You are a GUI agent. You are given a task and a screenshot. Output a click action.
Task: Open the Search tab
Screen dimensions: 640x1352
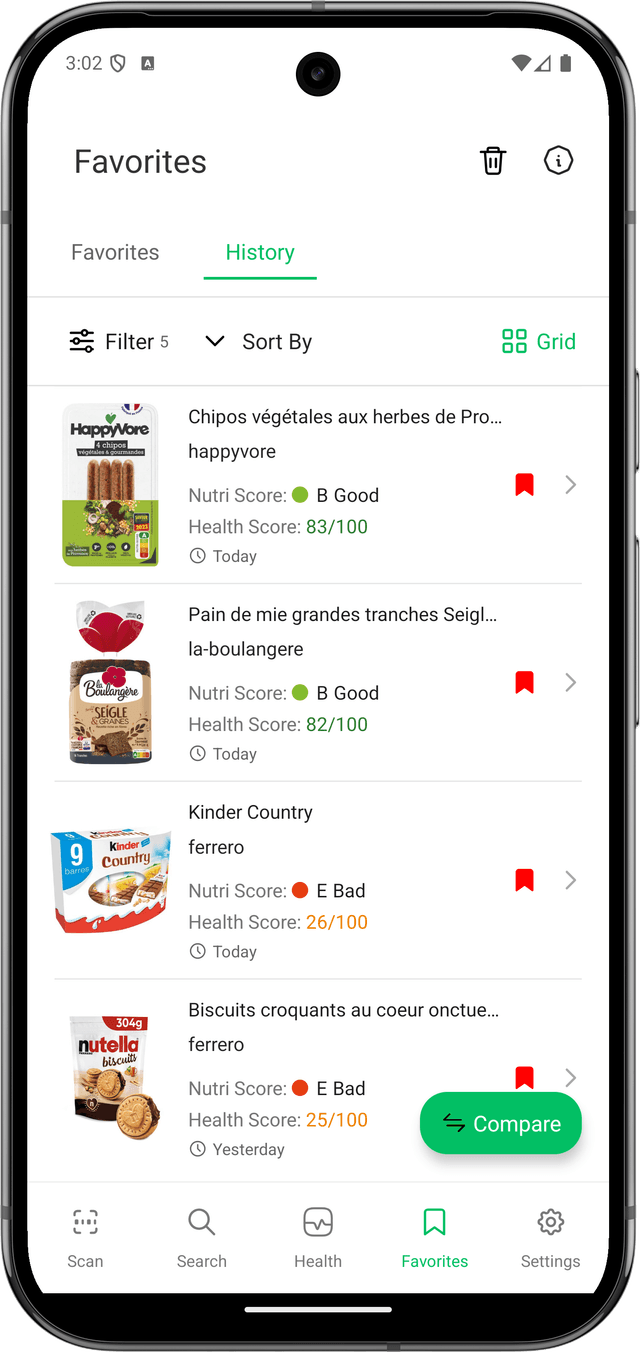[201, 1237]
